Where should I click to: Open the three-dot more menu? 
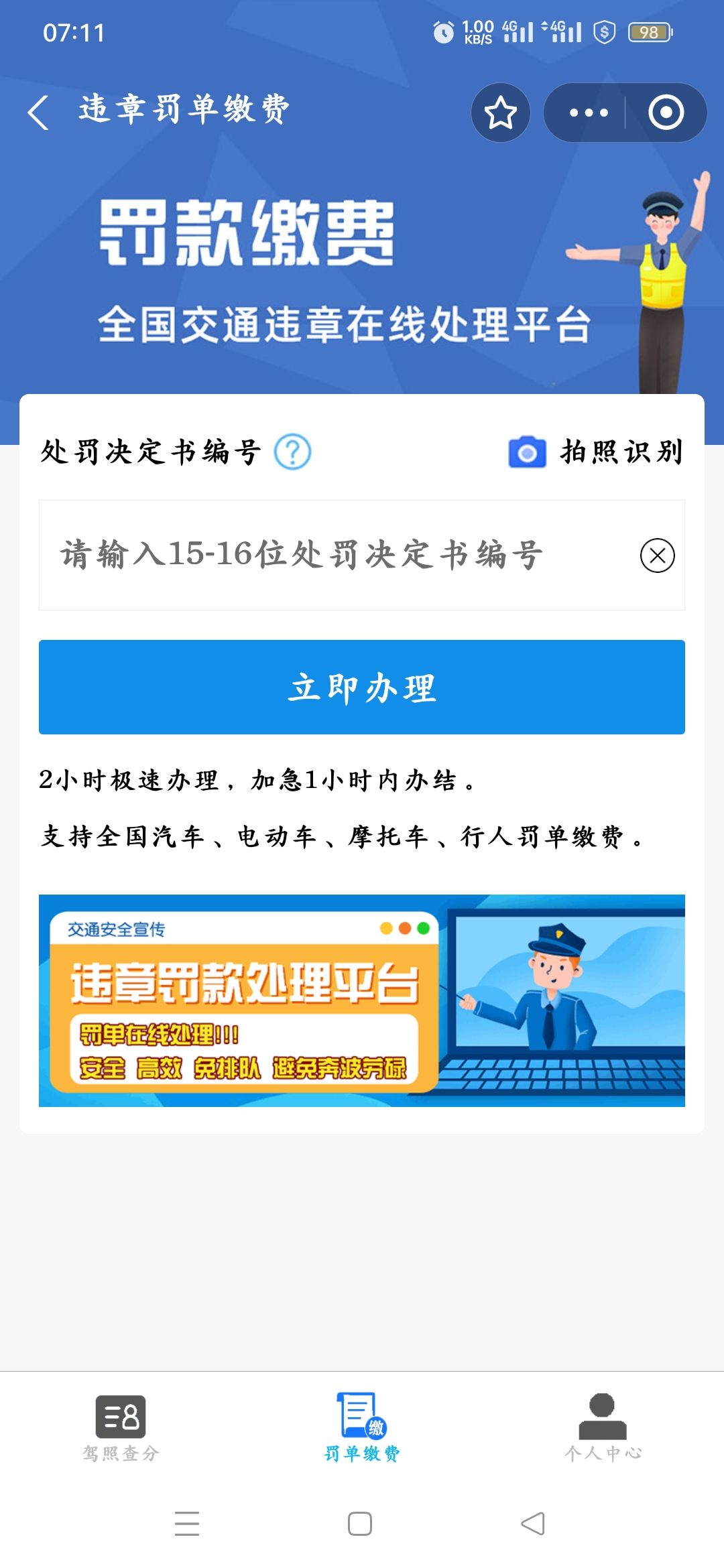pyautogui.click(x=588, y=112)
